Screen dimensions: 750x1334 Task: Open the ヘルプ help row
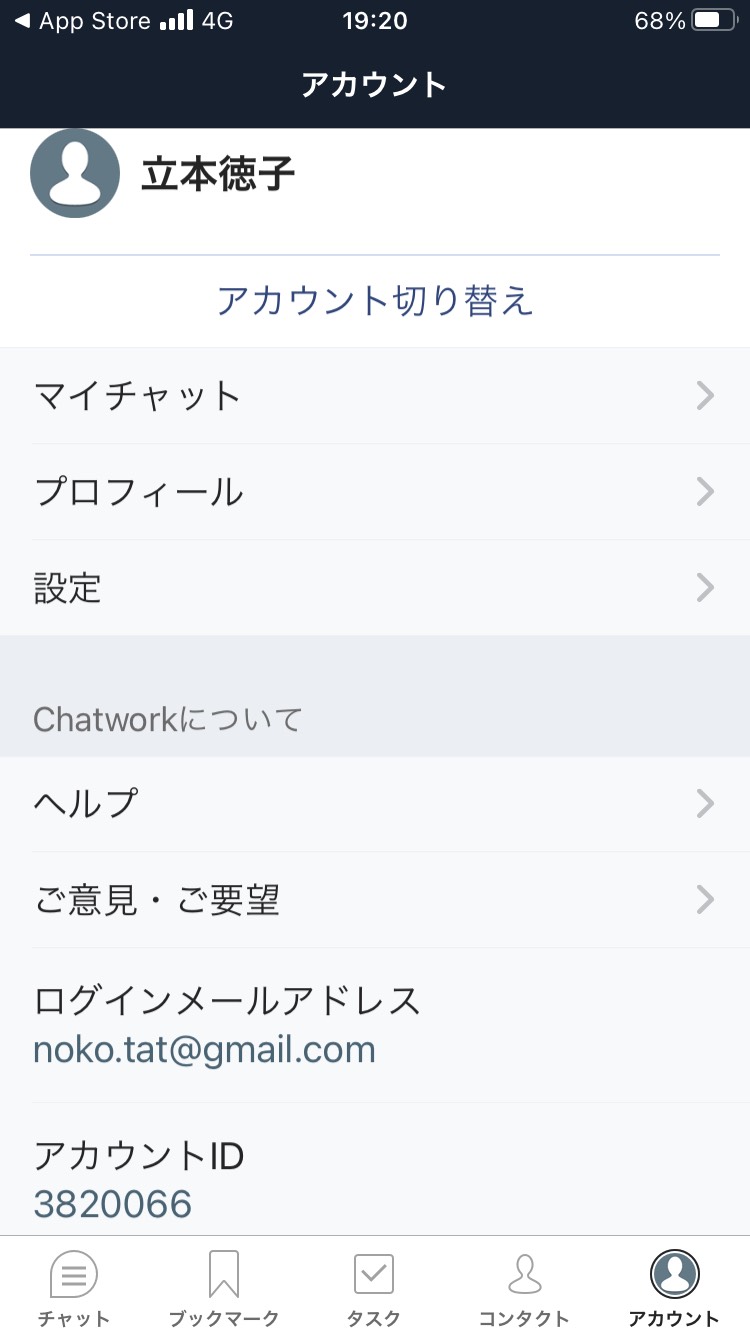point(375,804)
